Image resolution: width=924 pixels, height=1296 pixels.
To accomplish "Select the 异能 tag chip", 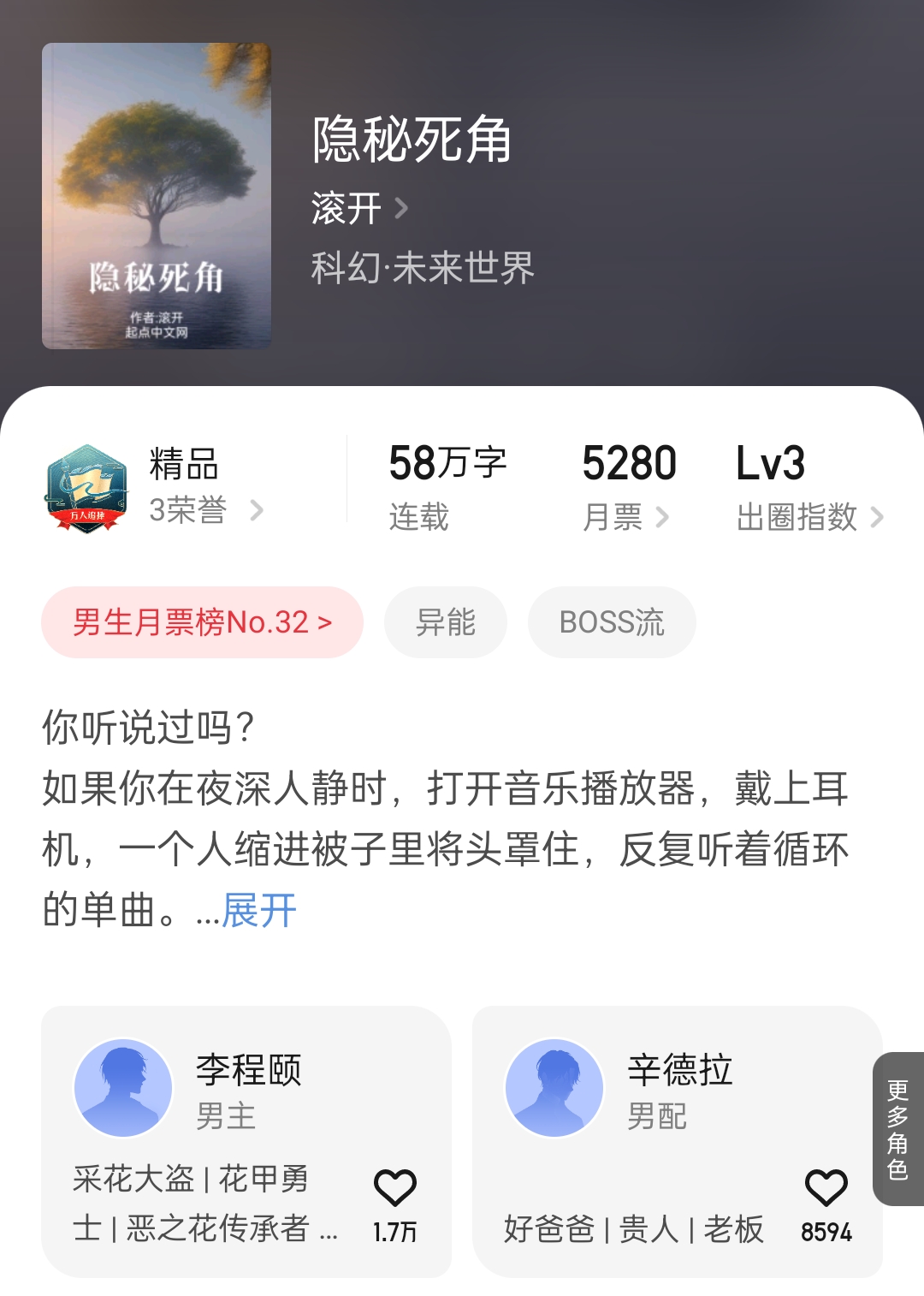I will point(446,622).
